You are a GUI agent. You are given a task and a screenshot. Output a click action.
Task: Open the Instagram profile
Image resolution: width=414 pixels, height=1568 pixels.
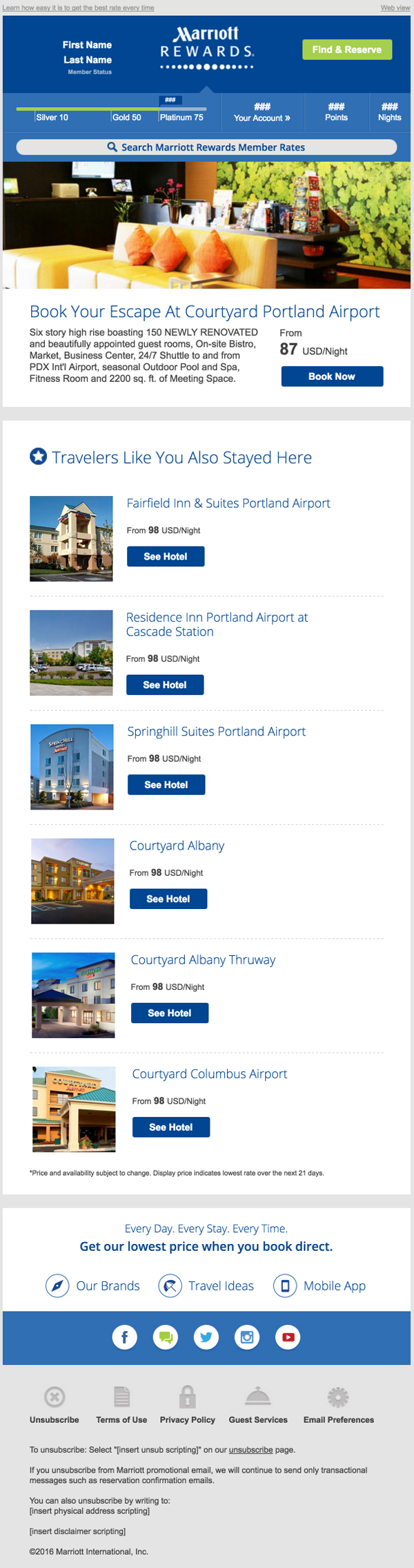pyautogui.click(x=247, y=1337)
